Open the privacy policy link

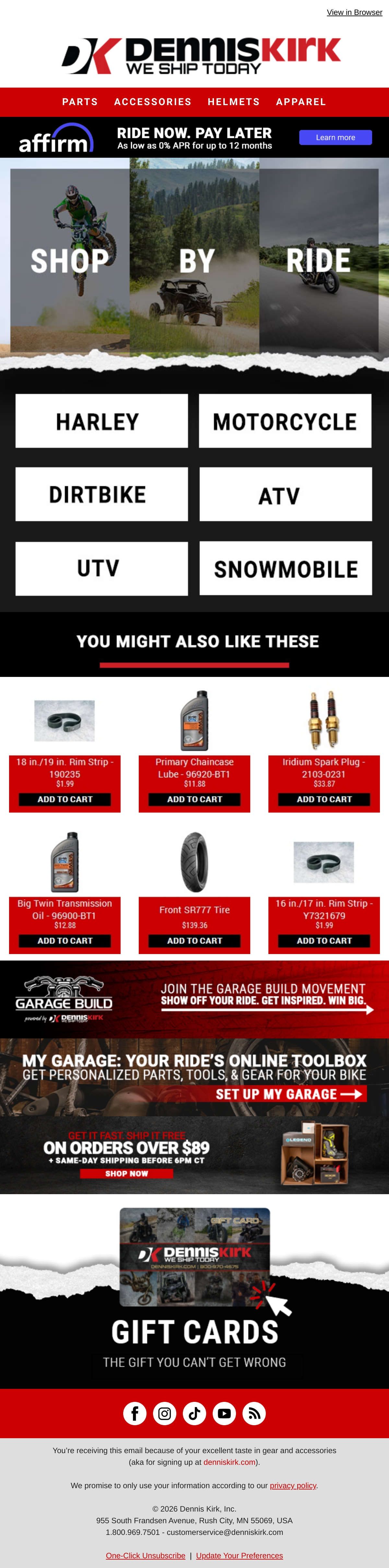point(293,1485)
